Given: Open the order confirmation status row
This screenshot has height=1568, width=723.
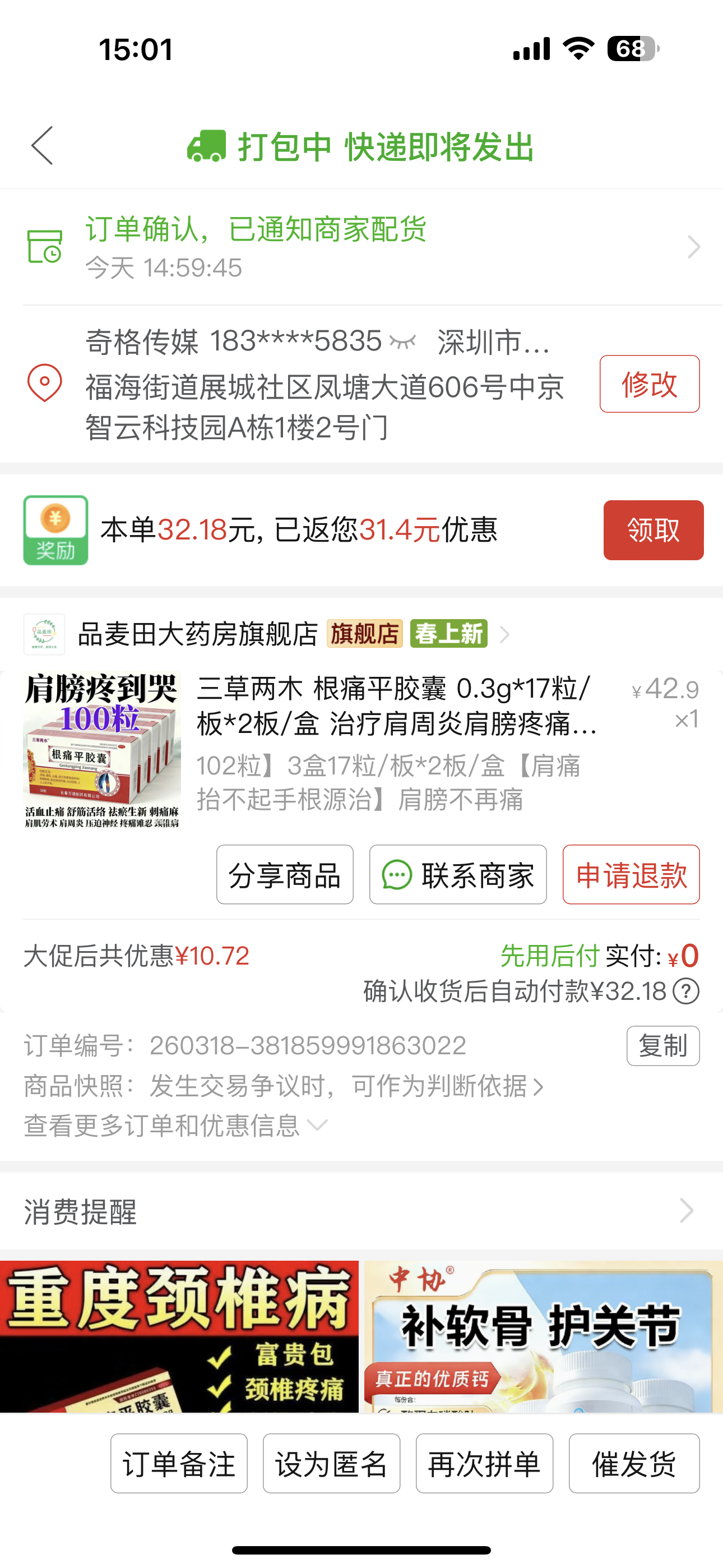Looking at the screenshot, I should point(361,247).
